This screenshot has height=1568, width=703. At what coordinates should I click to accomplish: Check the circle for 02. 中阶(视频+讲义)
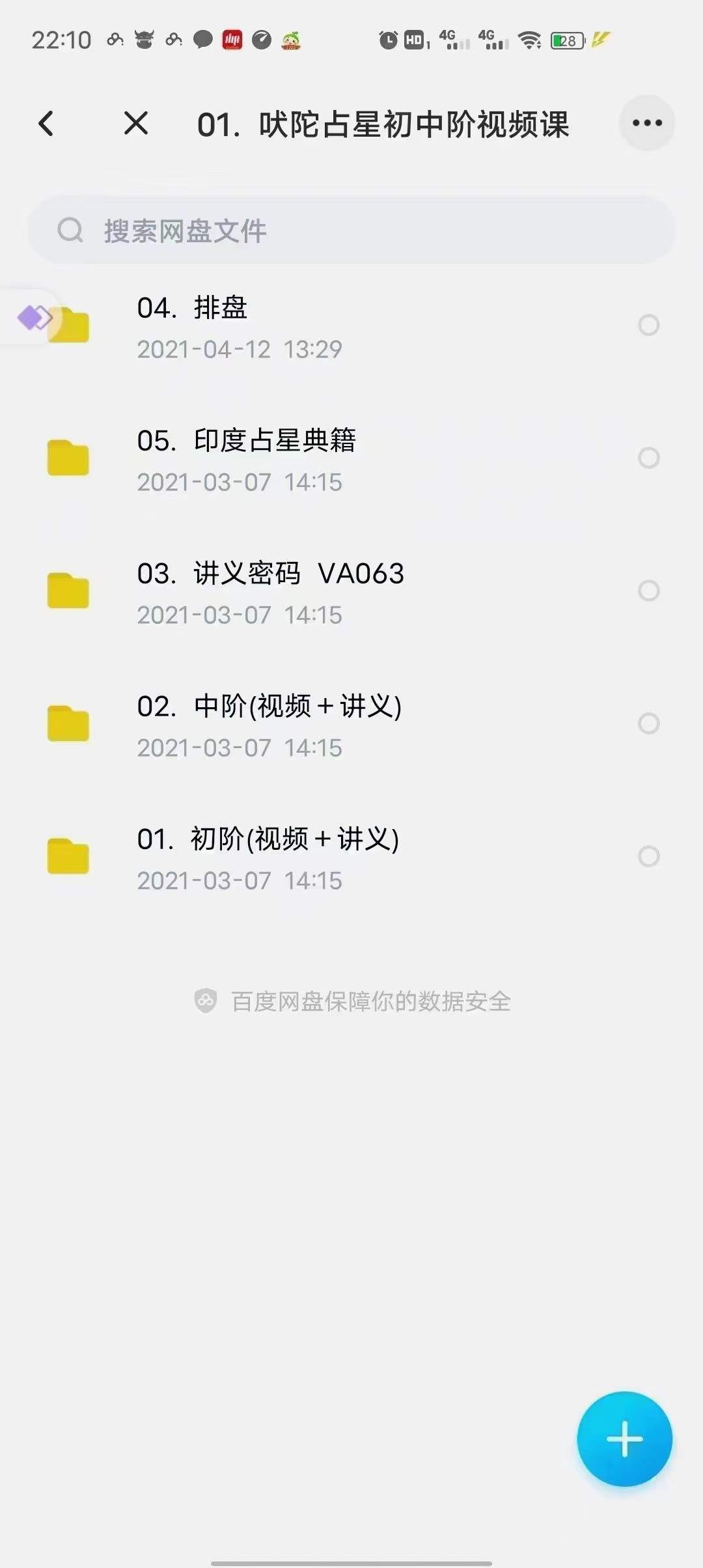click(648, 723)
